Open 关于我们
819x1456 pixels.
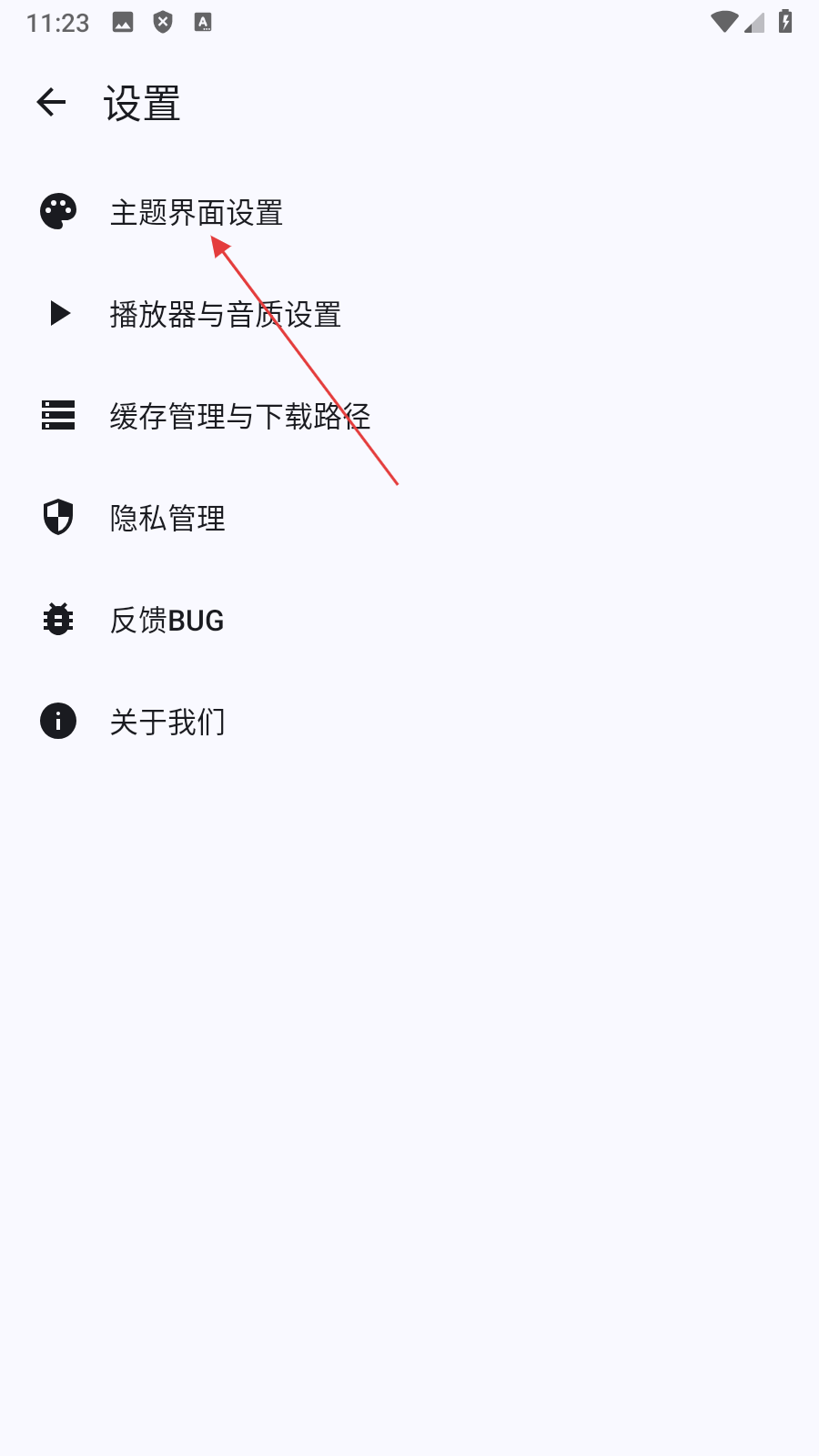click(167, 723)
